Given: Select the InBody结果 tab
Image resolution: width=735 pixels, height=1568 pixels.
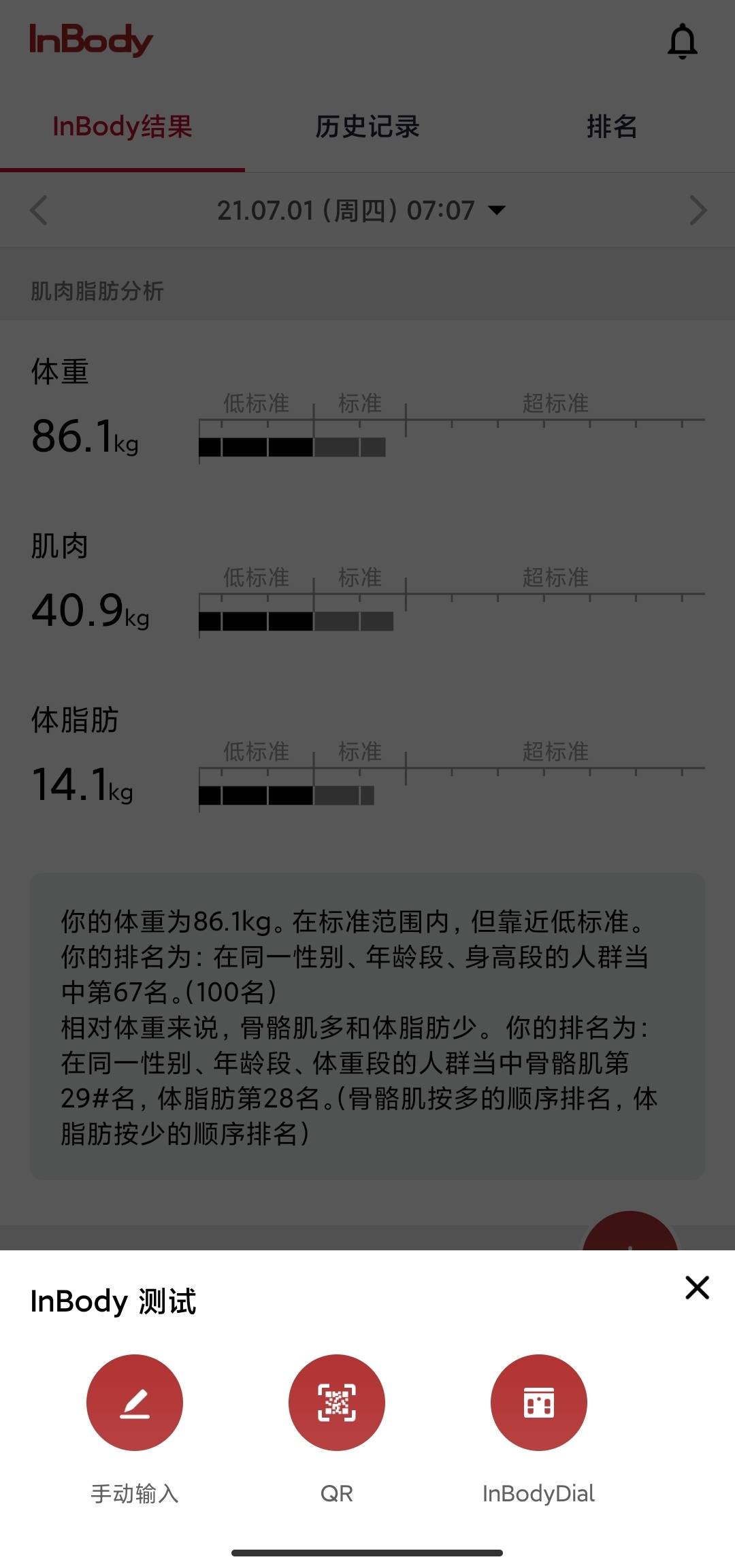Looking at the screenshot, I should coord(122,127).
